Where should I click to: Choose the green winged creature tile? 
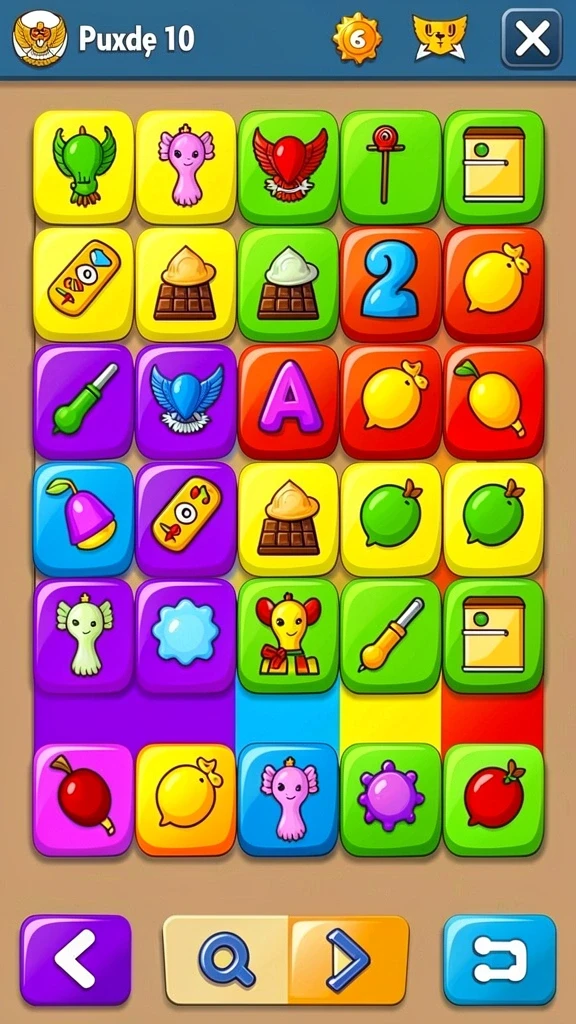[x=83, y=167]
